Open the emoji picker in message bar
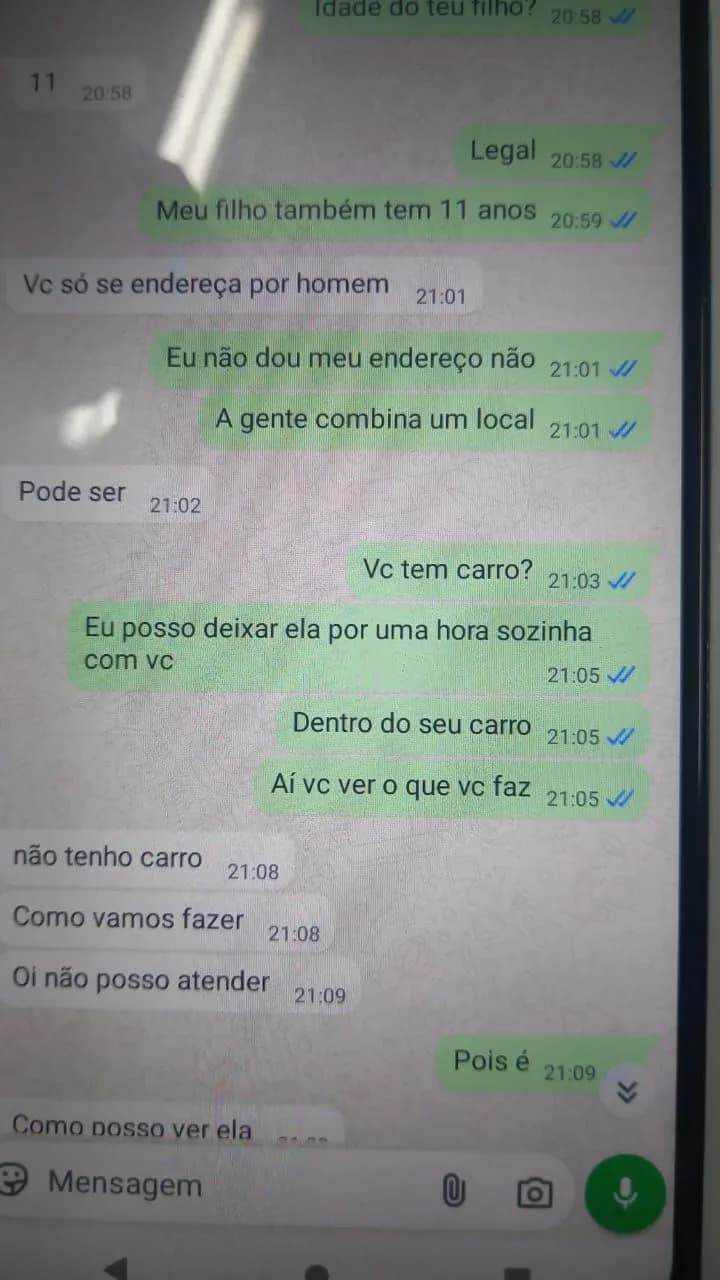The image size is (720, 1280). coord(14,1179)
